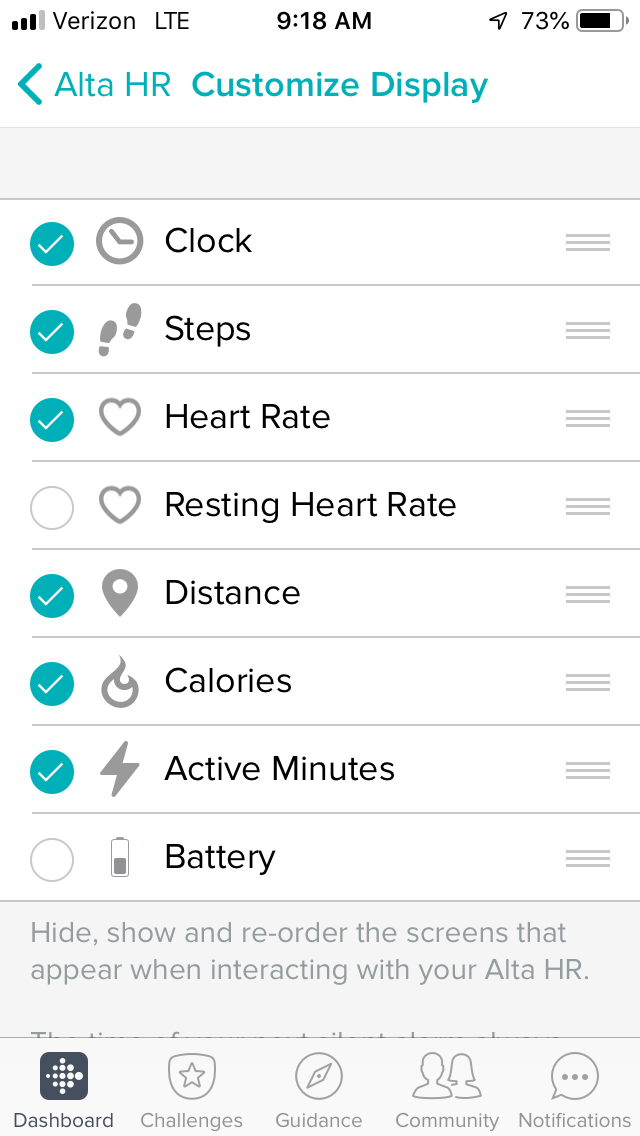View the Notifications tab
The height and width of the screenshot is (1136, 640).
pyautogui.click(x=575, y=1090)
